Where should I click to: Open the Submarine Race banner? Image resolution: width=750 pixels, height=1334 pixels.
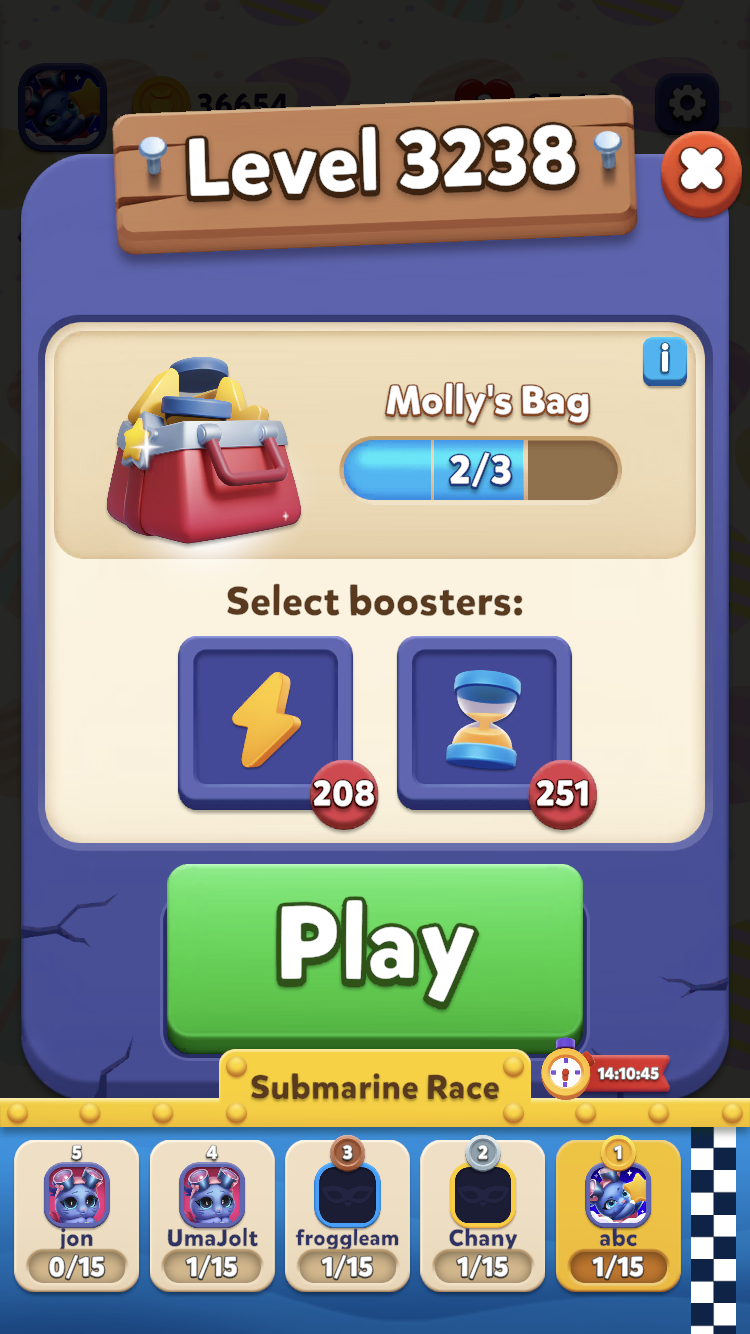point(375,1087)
